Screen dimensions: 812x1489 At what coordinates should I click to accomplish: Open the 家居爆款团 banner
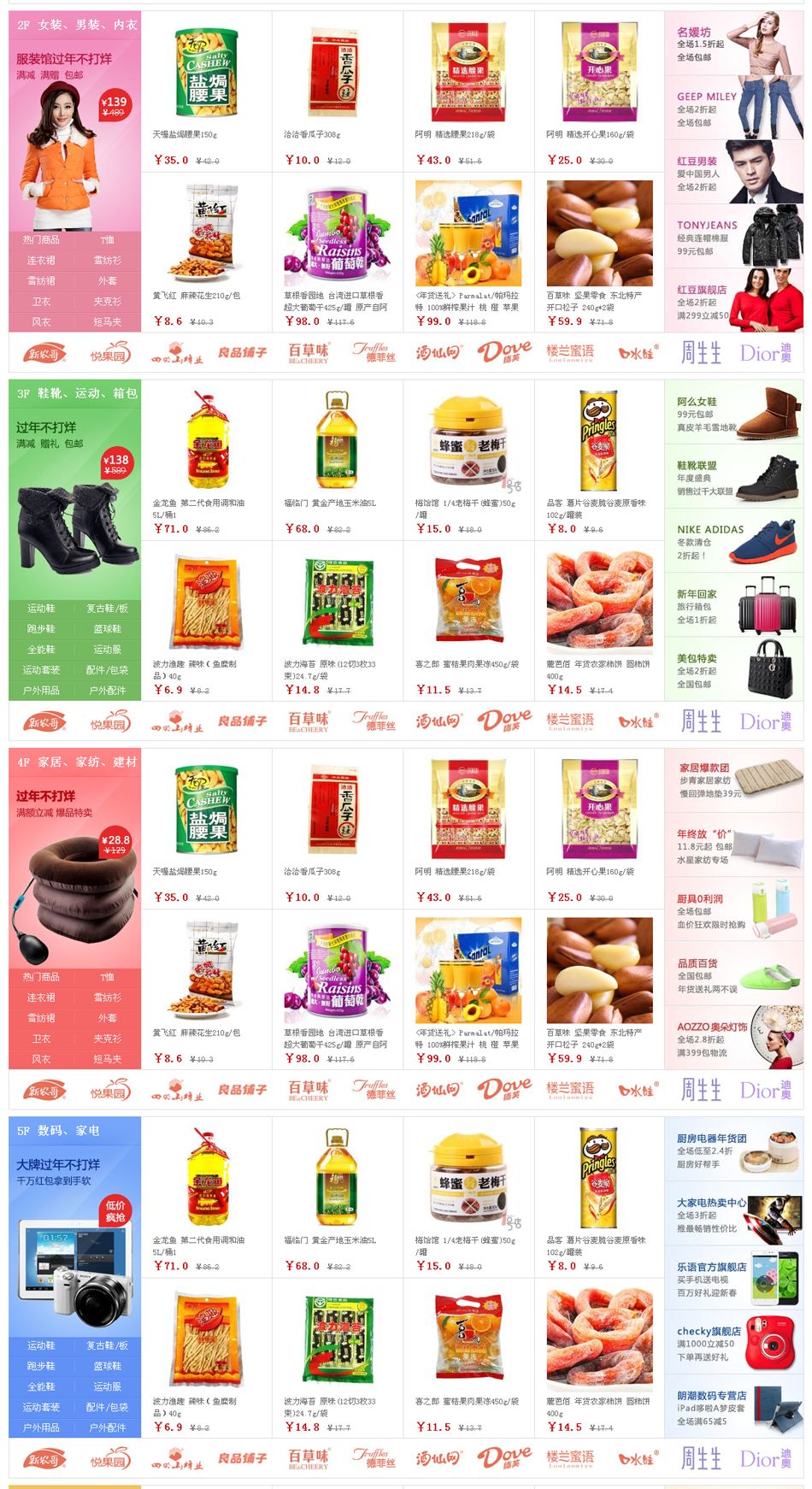click(x=733, y=780)
